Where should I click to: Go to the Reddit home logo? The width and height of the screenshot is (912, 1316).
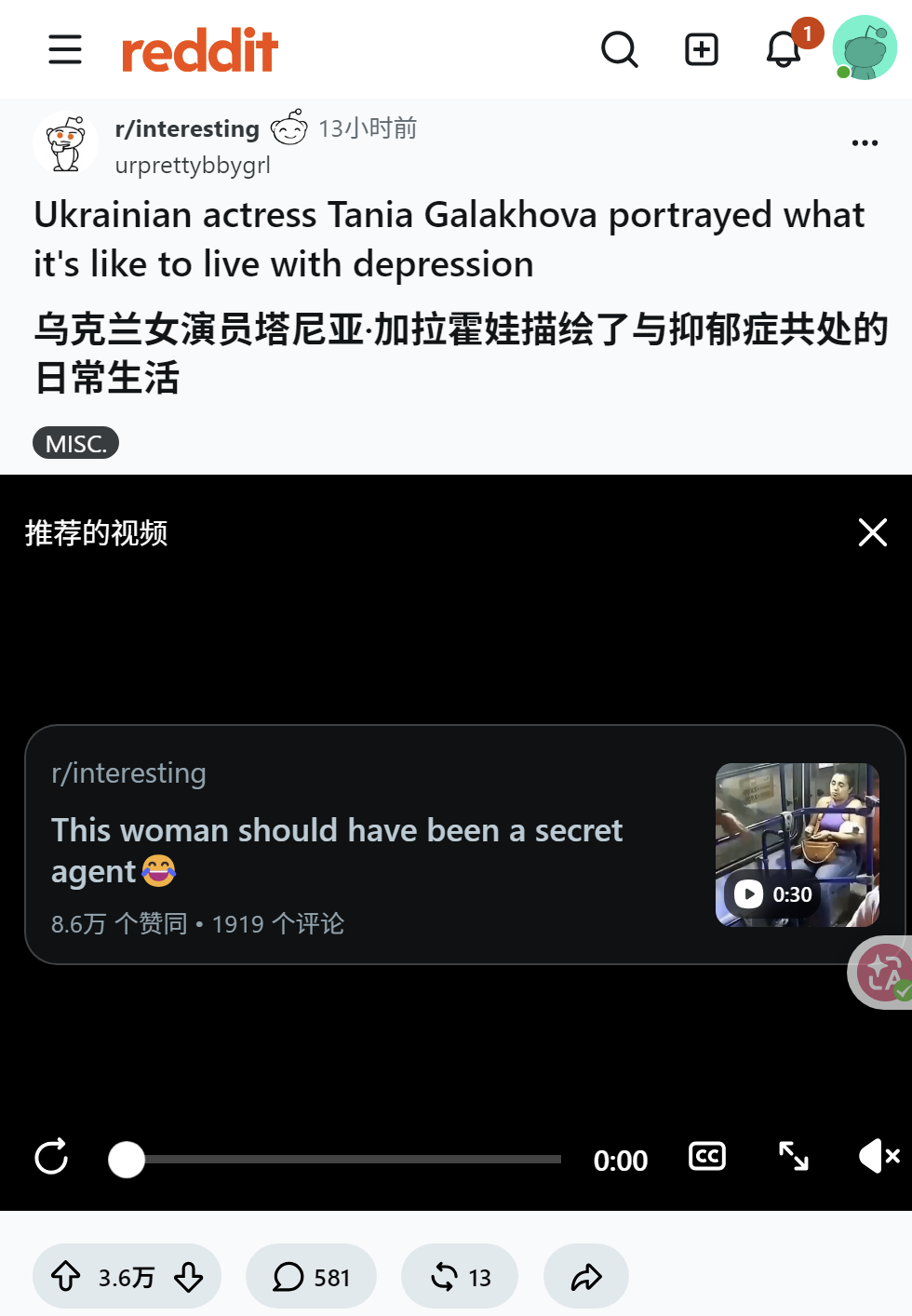[x=200, y=50]
